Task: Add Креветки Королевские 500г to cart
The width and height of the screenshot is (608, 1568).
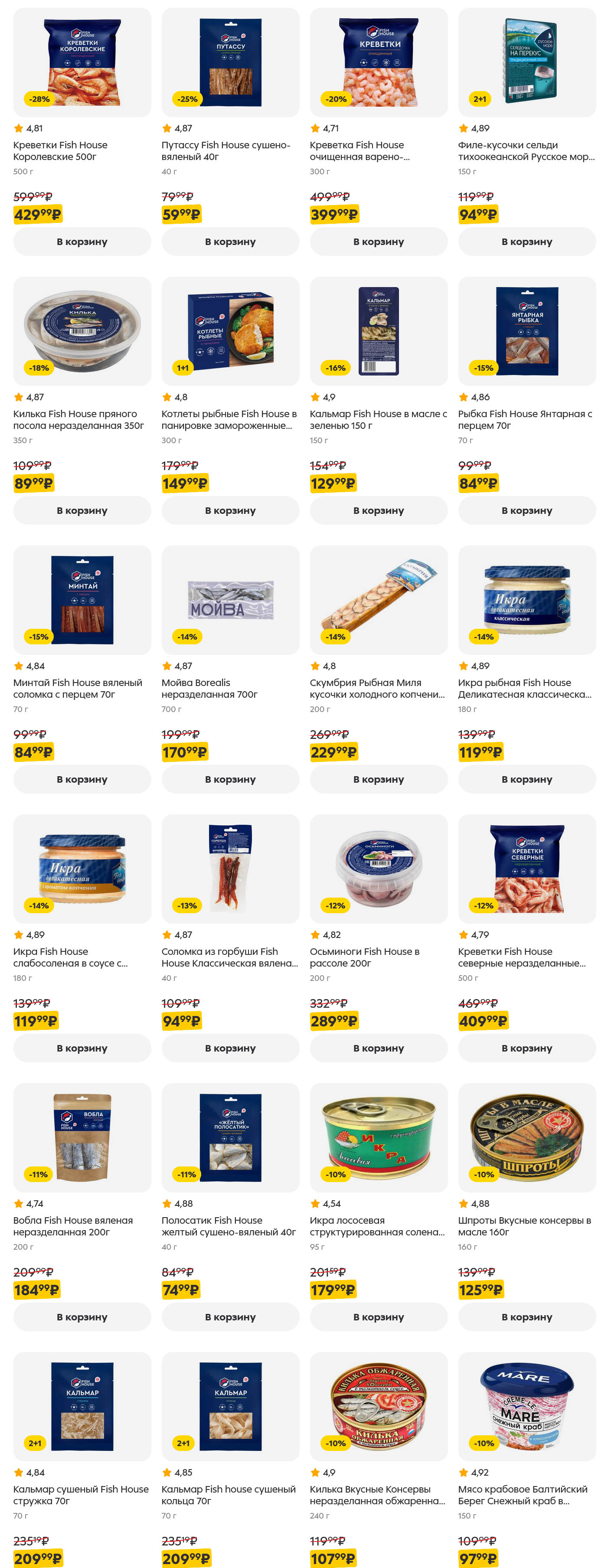Action: pyautogui.click(x=82, y=242)
